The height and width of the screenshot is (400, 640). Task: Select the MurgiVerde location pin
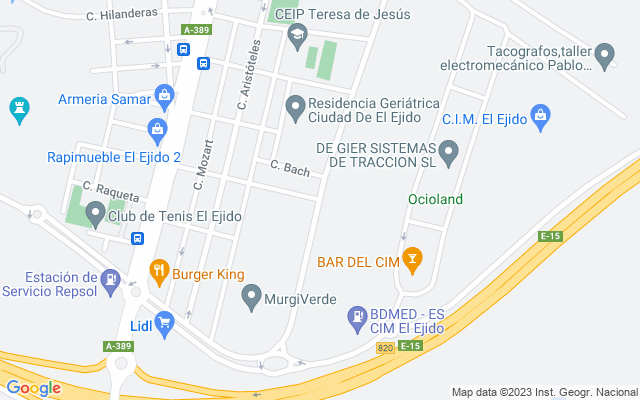point(251,298)
